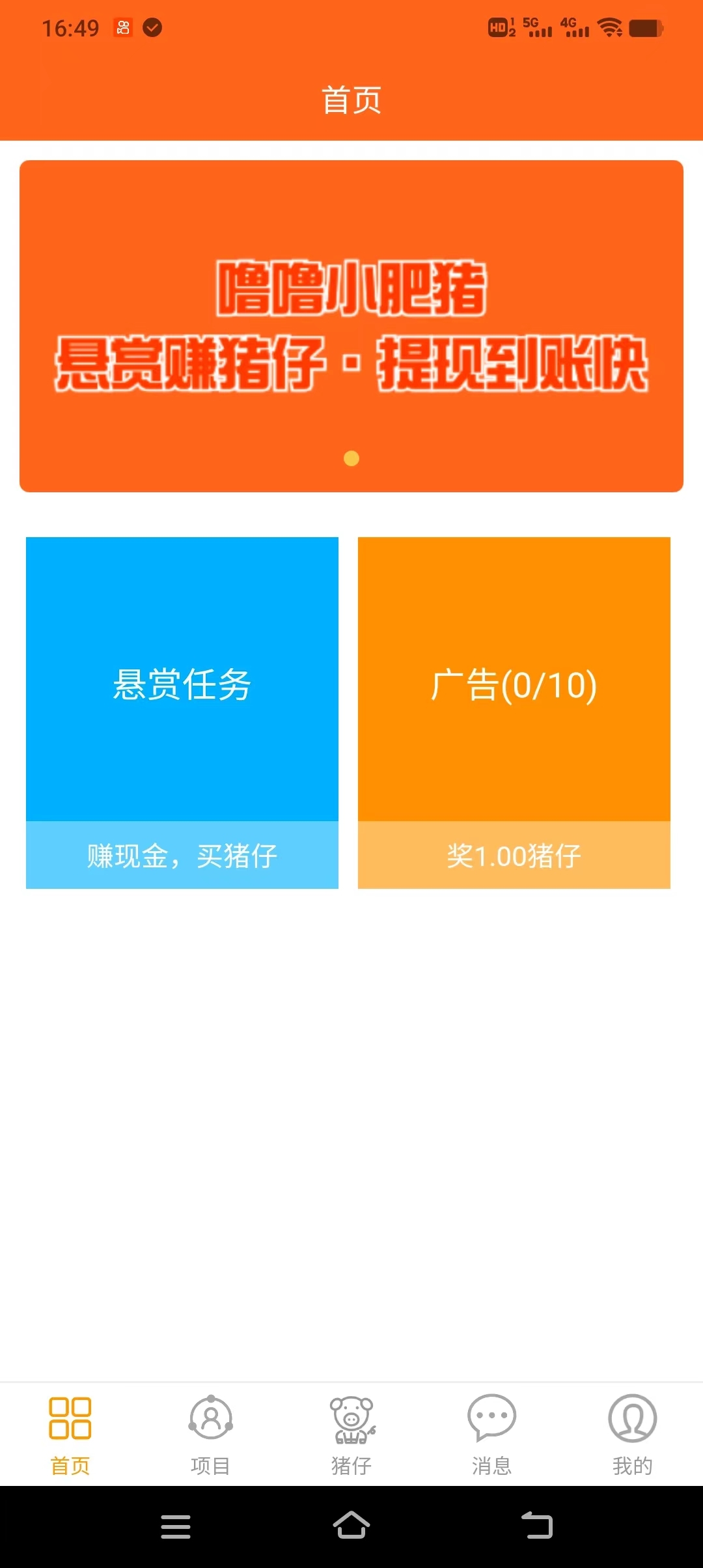The width and height of the screenshot is (703, 1568).
Task: Select the carousel indicator dot under the banner
Action: tap(351, 459)
